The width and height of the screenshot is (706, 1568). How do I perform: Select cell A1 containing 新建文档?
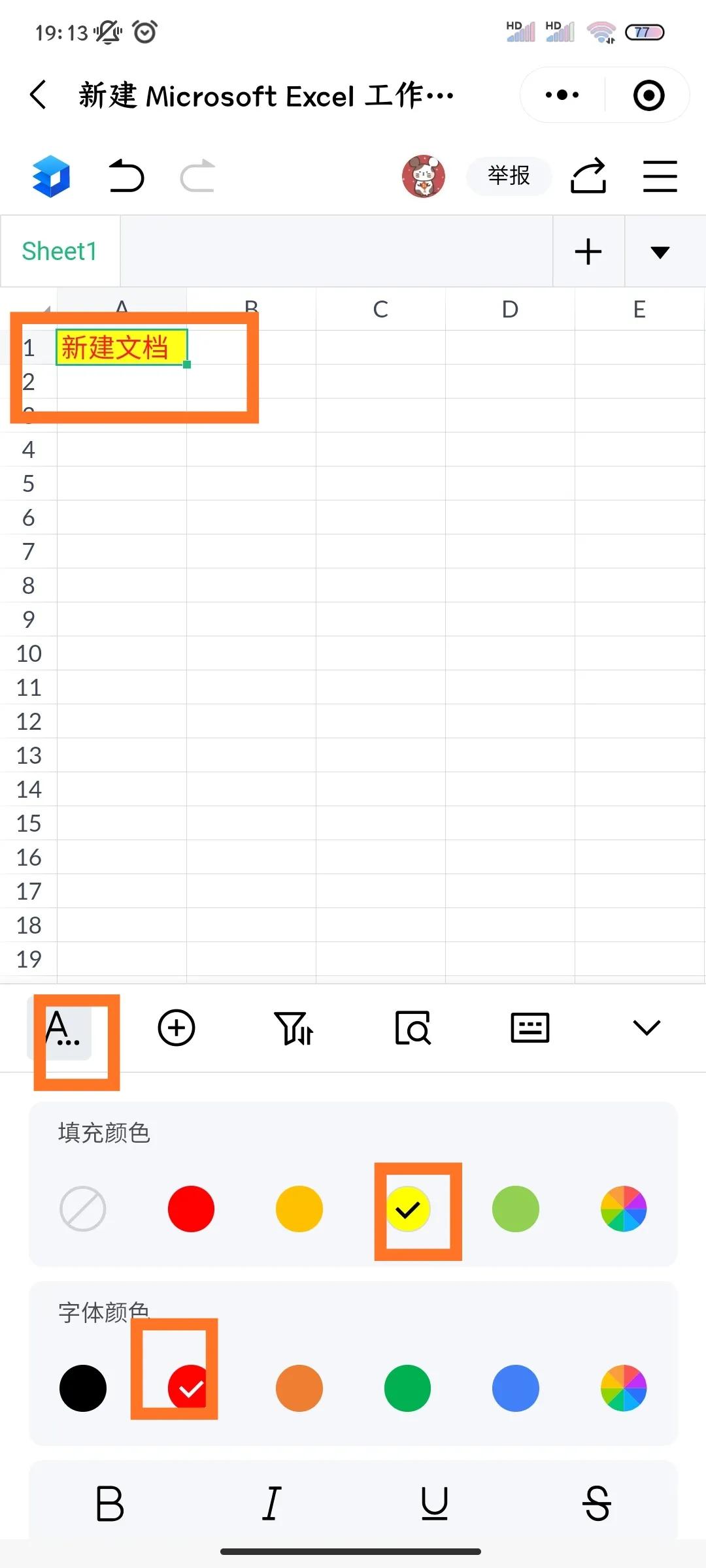coord(121,348)
